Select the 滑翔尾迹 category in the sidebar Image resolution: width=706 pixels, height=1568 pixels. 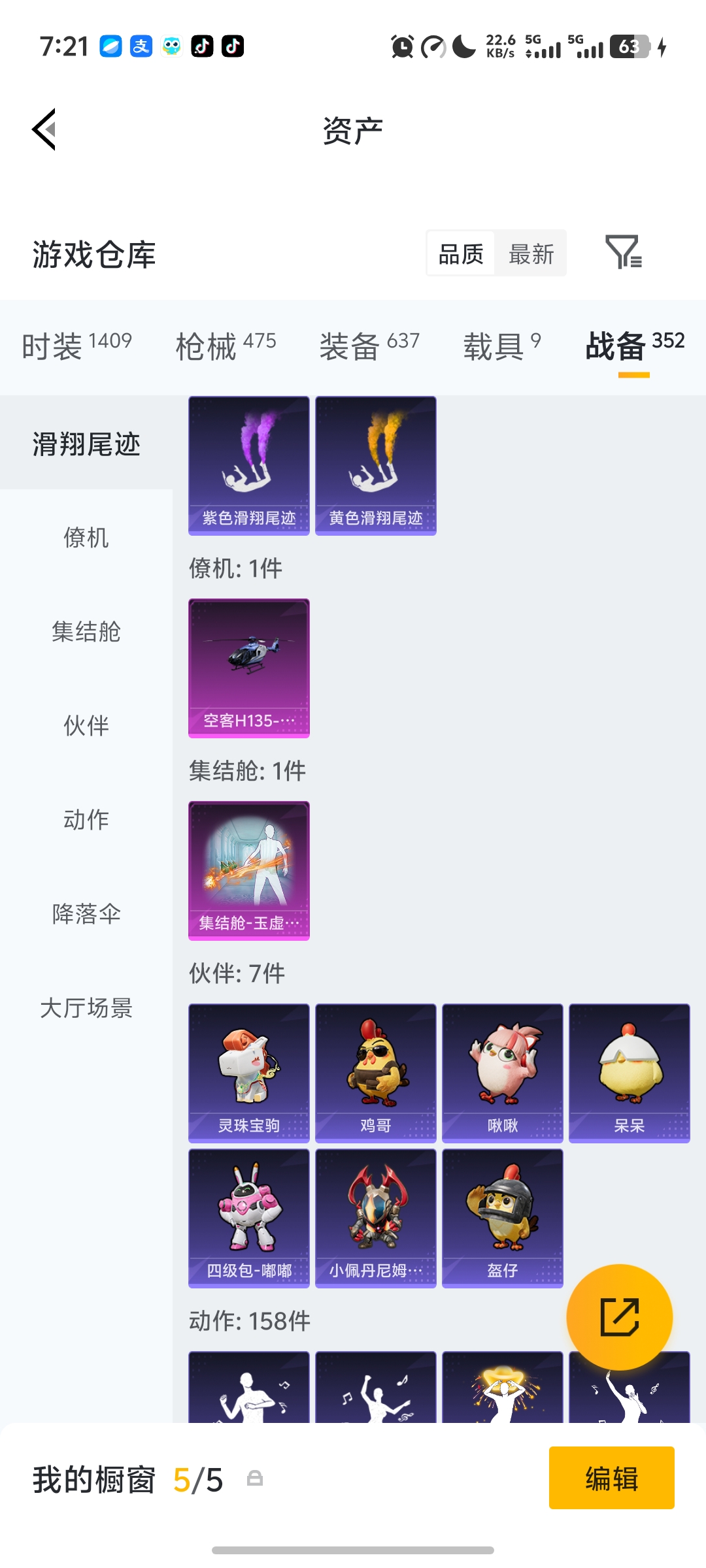point(86,444)
